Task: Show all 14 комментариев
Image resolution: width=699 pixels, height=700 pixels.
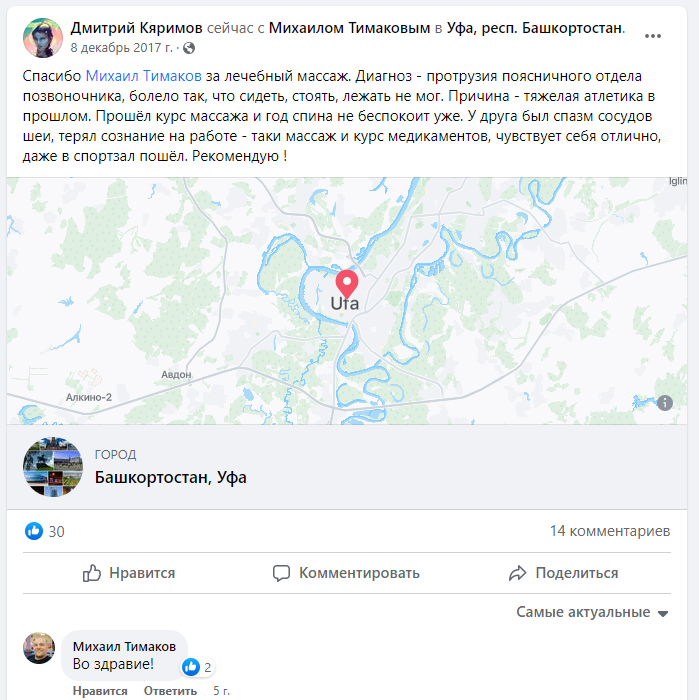Action: [x=610, y=531]
